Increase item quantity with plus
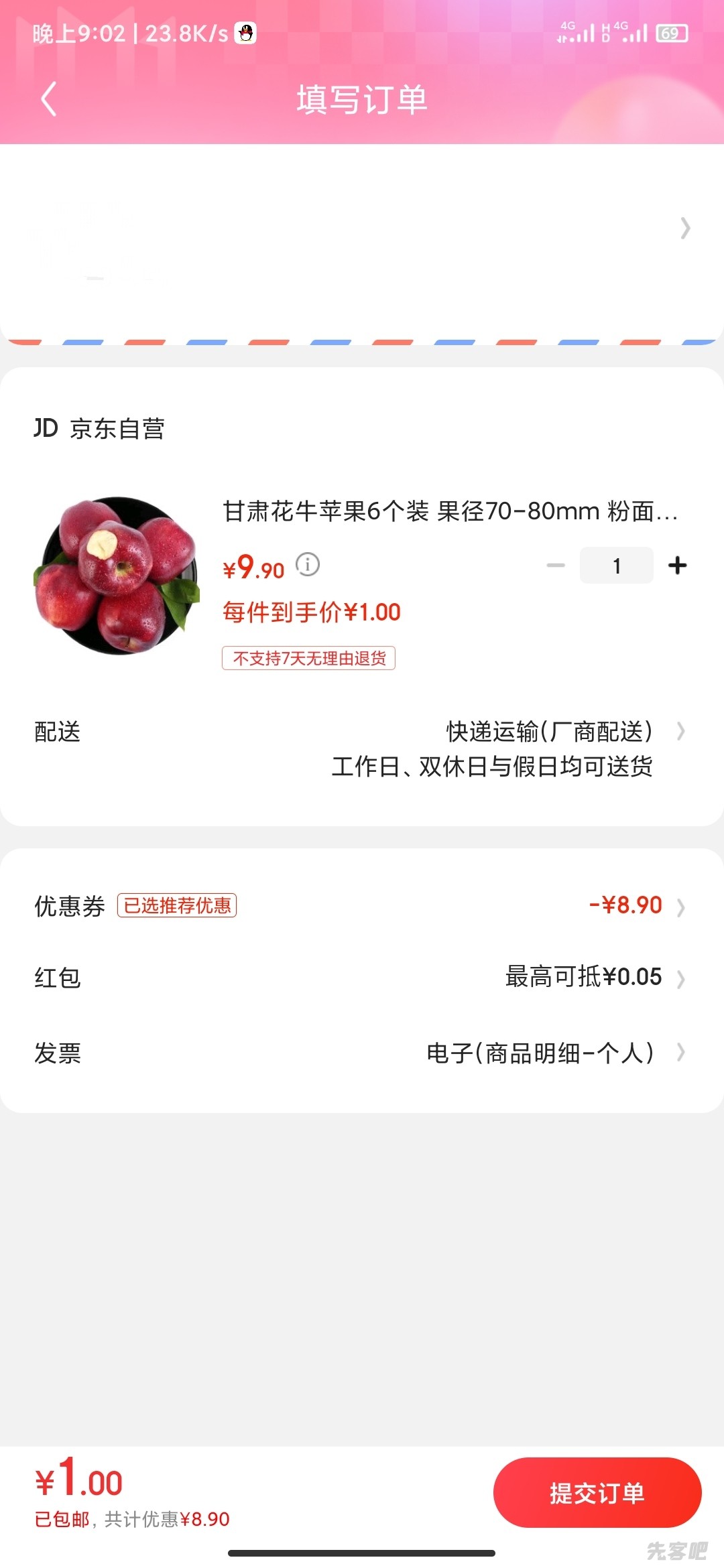The image size is (724, 1568). 678,566
